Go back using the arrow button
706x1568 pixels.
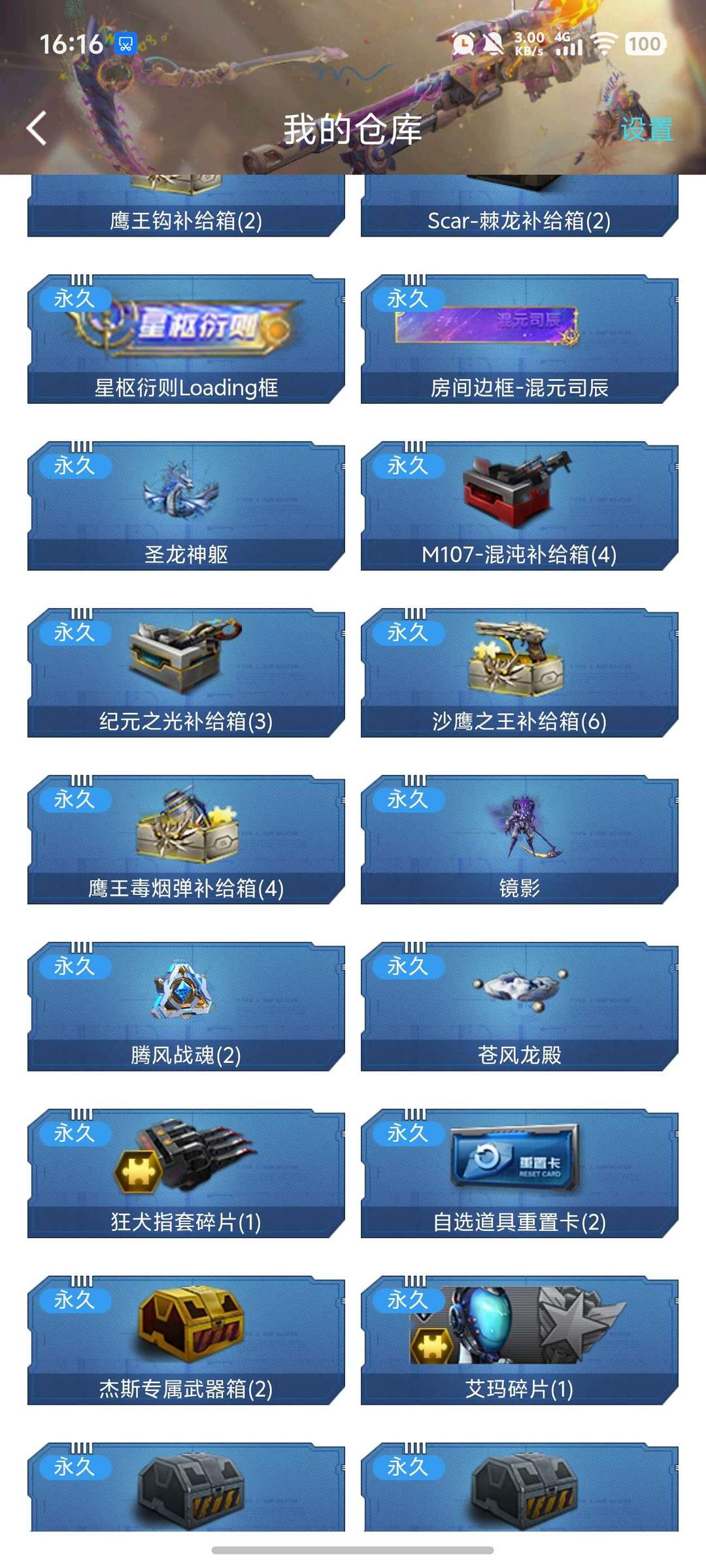pos(36,129)
